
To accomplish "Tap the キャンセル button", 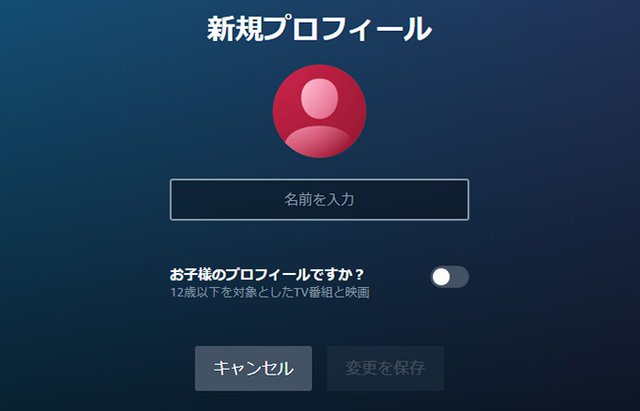I will (x=253, y=368).
